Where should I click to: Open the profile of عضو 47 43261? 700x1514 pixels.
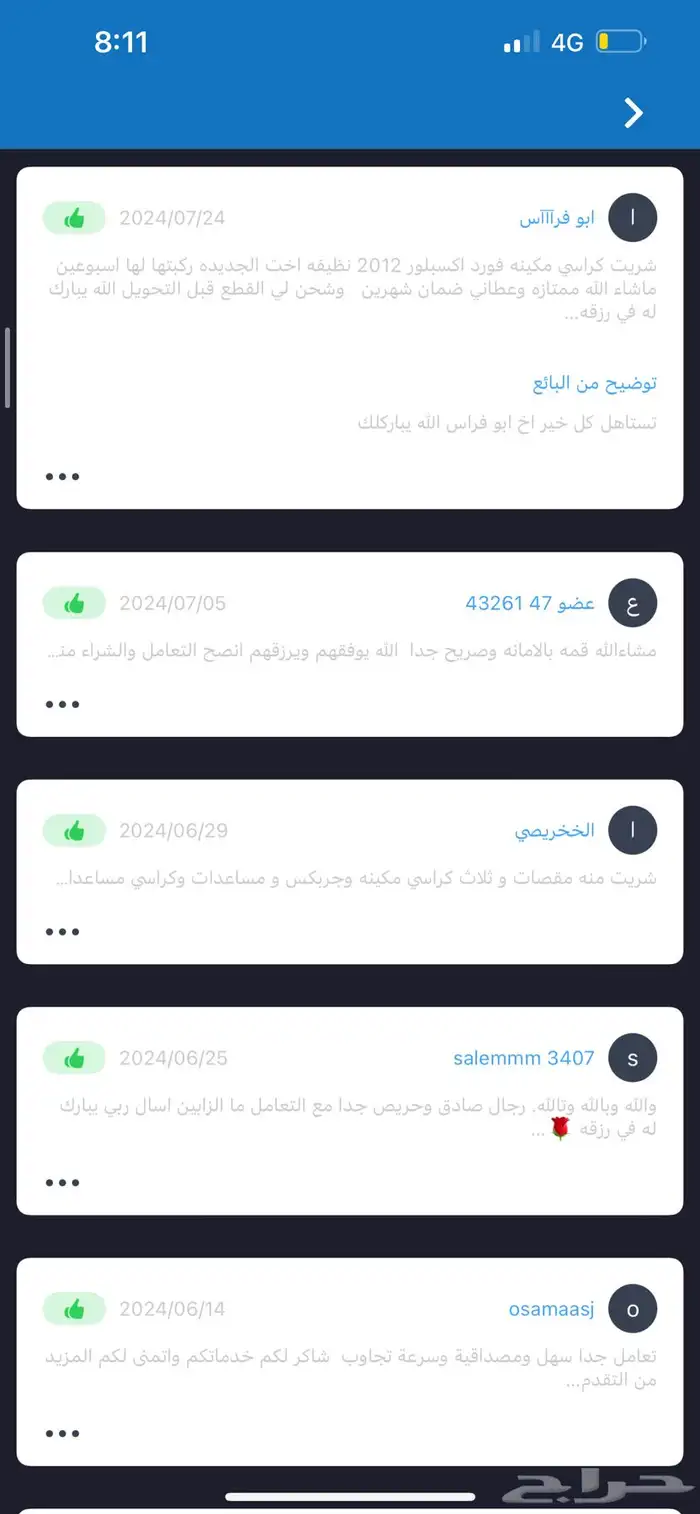(529, 603)
